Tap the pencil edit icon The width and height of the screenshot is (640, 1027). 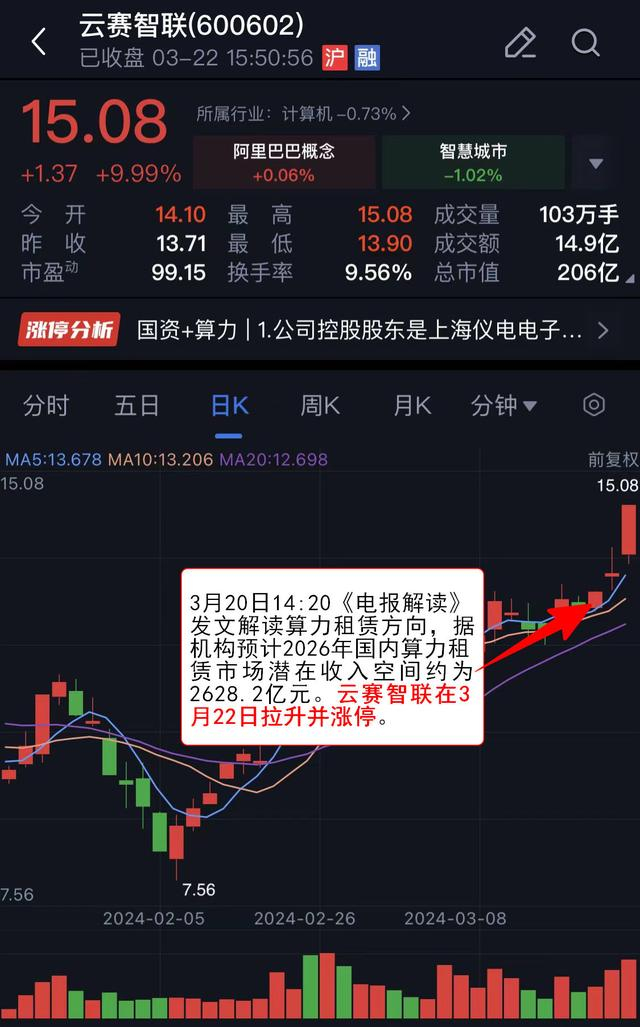520,42
